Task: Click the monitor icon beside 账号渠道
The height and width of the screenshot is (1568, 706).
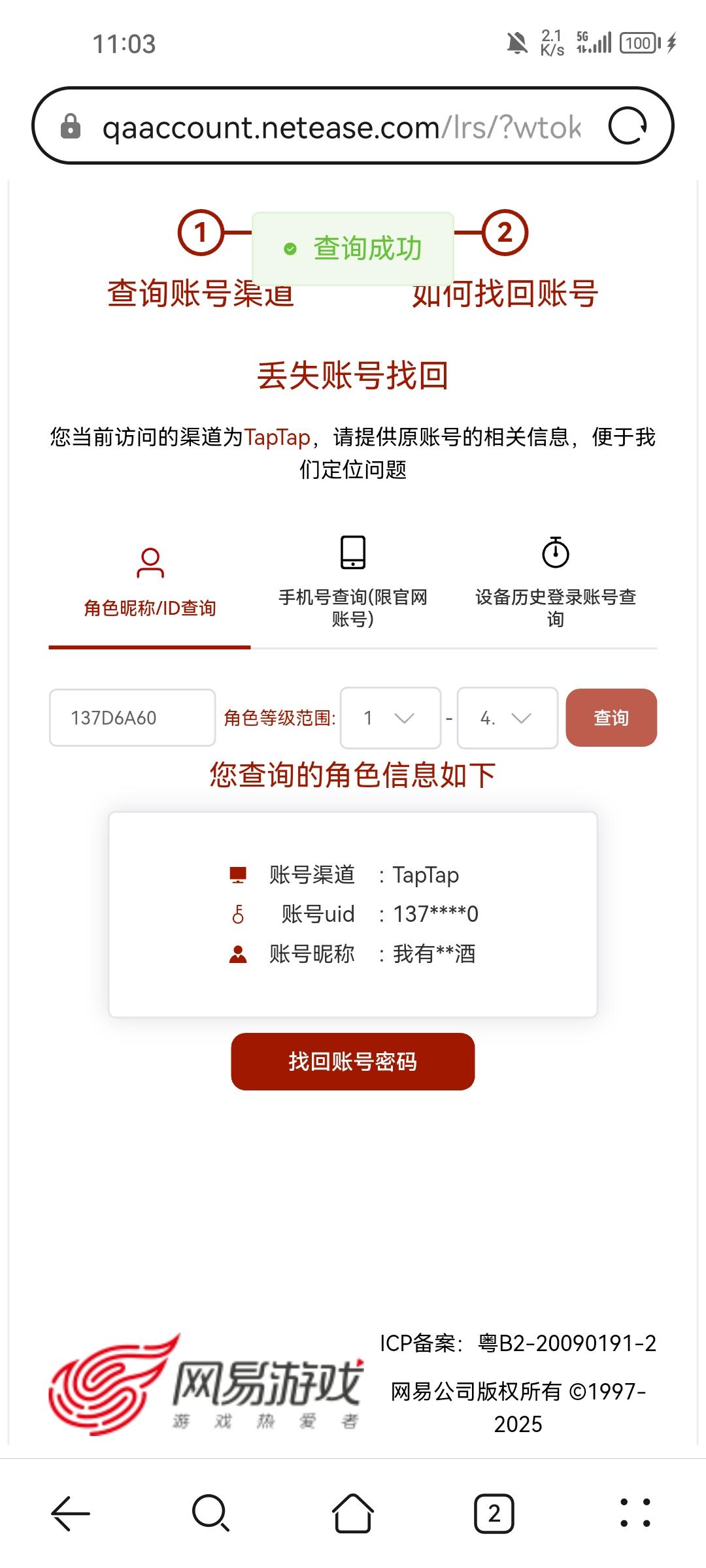Action: (239, 874)
